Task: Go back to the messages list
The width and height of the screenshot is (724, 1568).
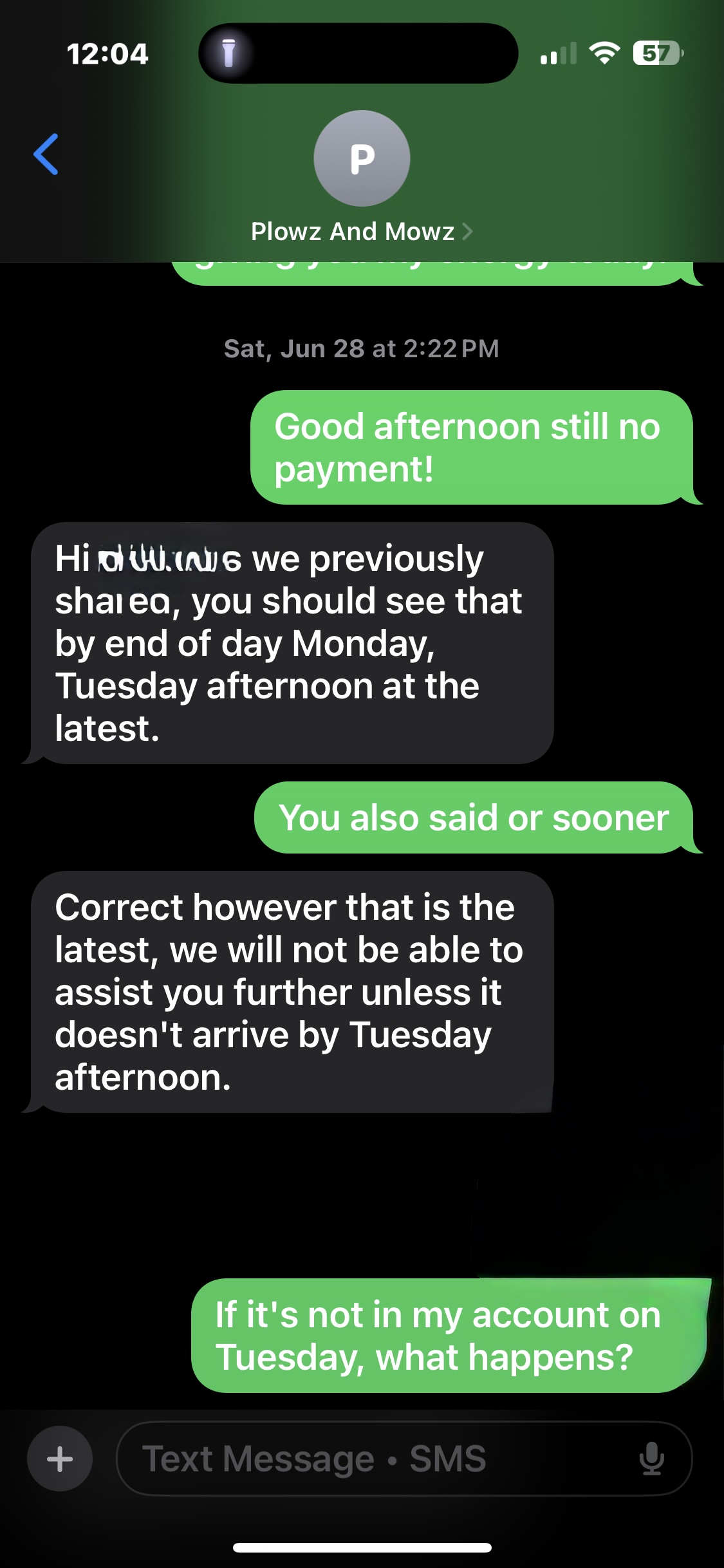Action: tap(46, 154)
